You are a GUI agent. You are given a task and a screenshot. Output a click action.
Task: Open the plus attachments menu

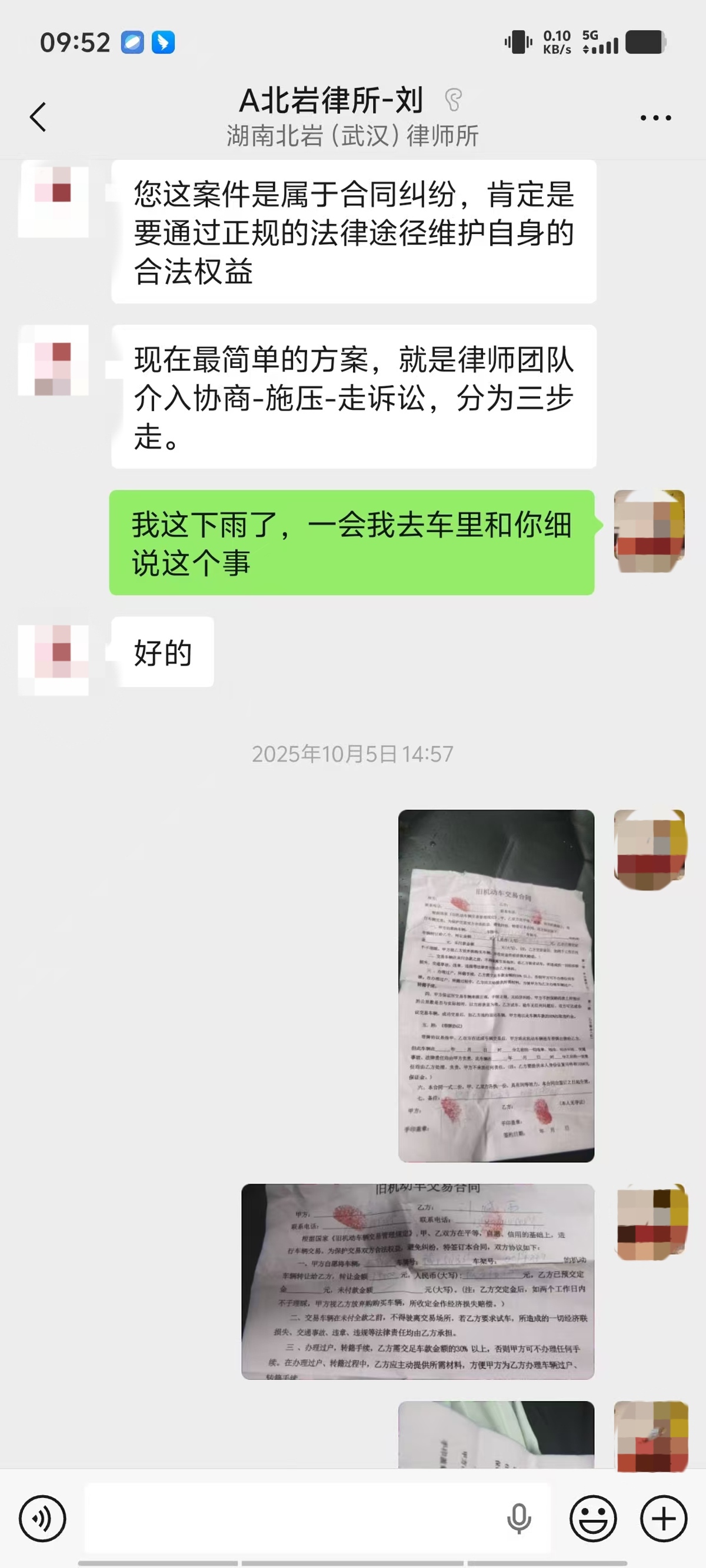click(664, 1518)
